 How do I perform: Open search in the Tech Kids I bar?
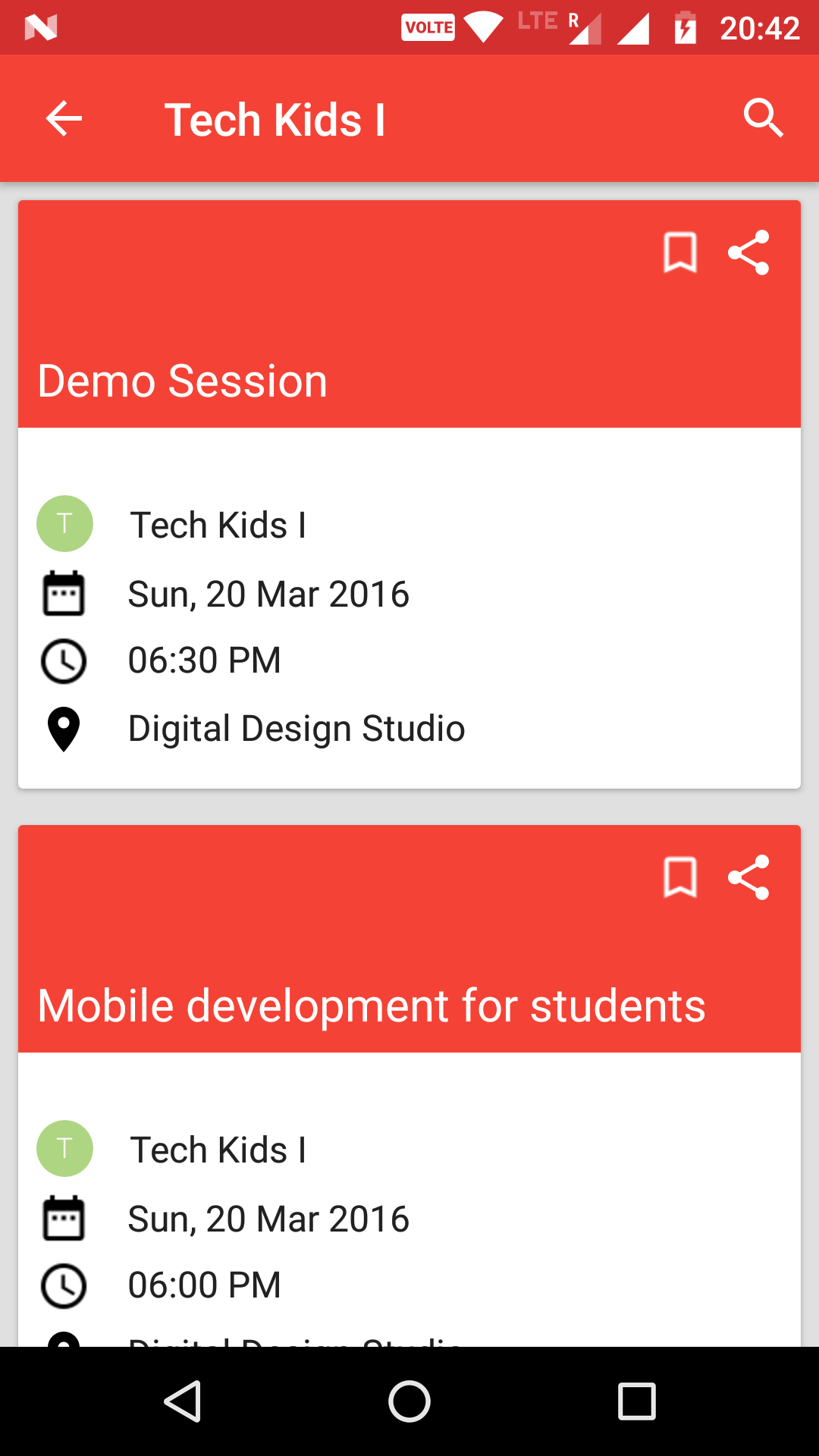763,118
